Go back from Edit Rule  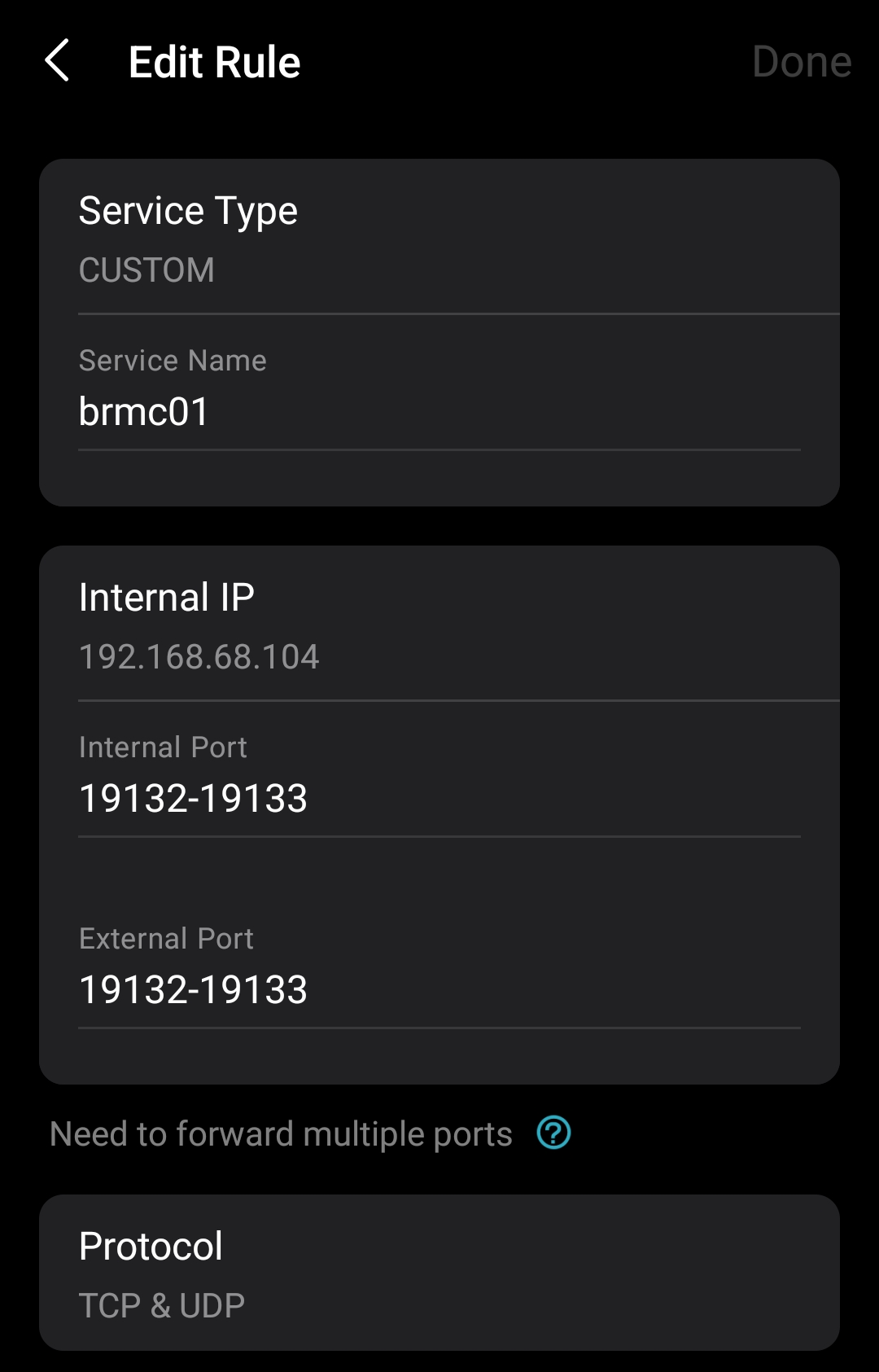[57, 61]
